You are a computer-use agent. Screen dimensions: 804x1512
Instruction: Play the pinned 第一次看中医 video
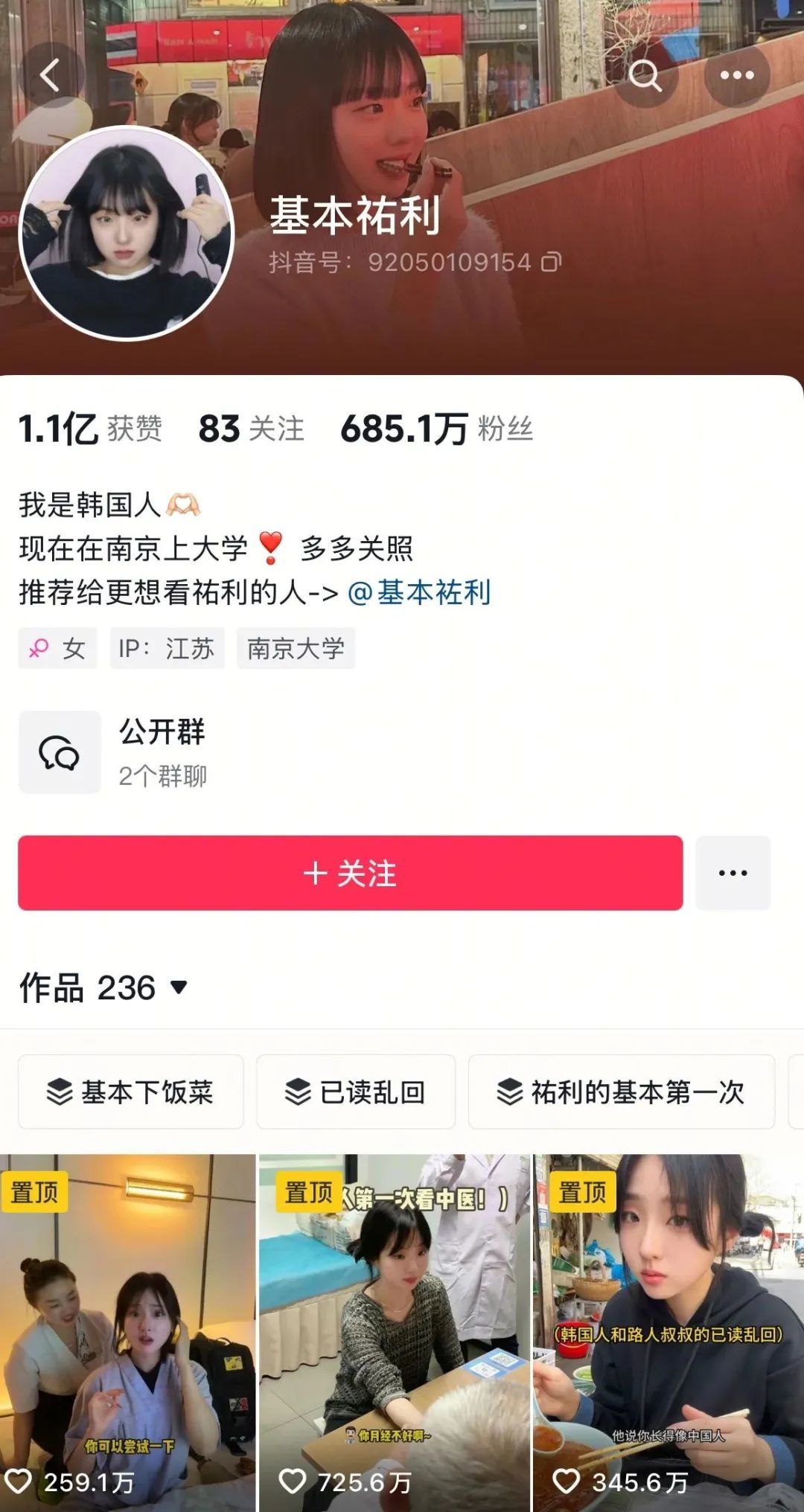coord(394,1332)
